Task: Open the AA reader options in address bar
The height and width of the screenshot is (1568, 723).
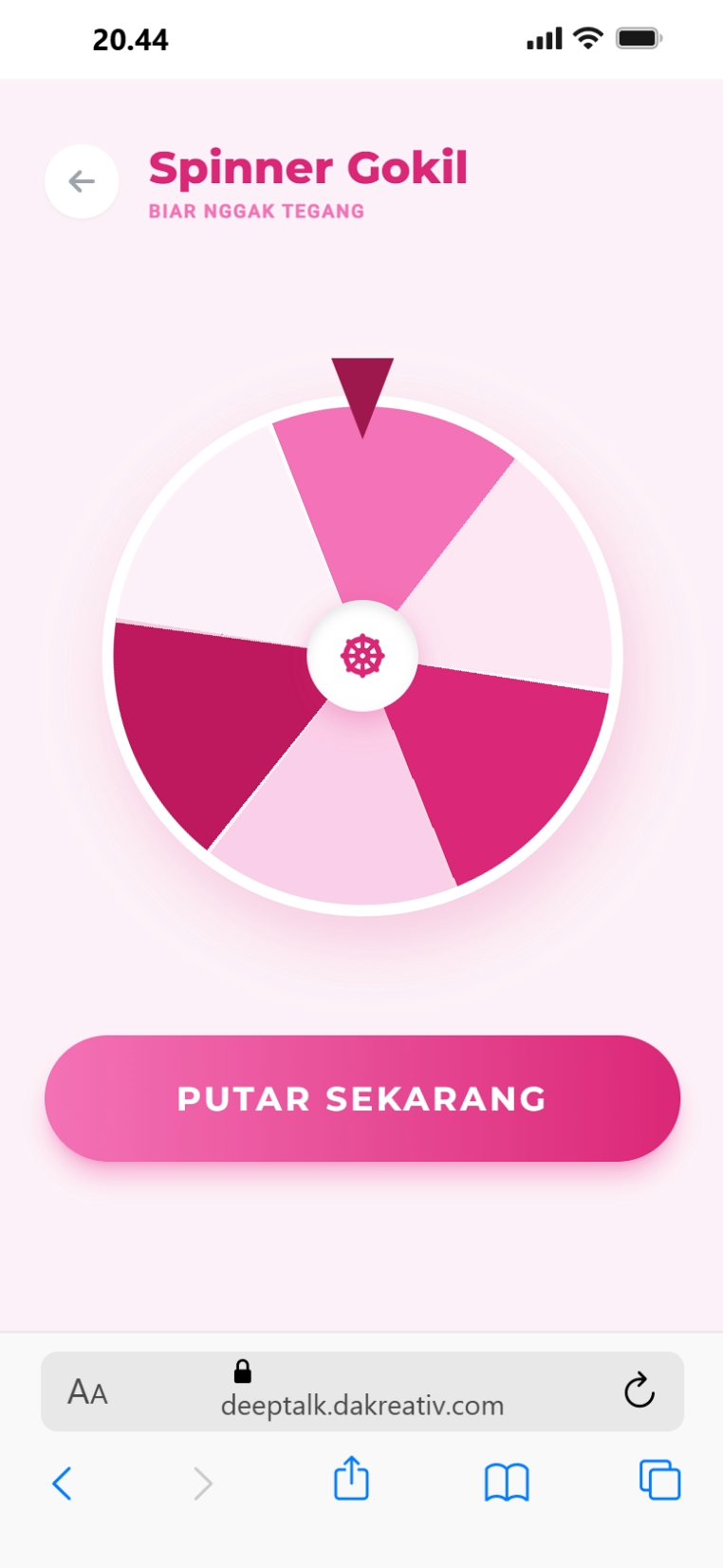Action: coord(87,1392)
